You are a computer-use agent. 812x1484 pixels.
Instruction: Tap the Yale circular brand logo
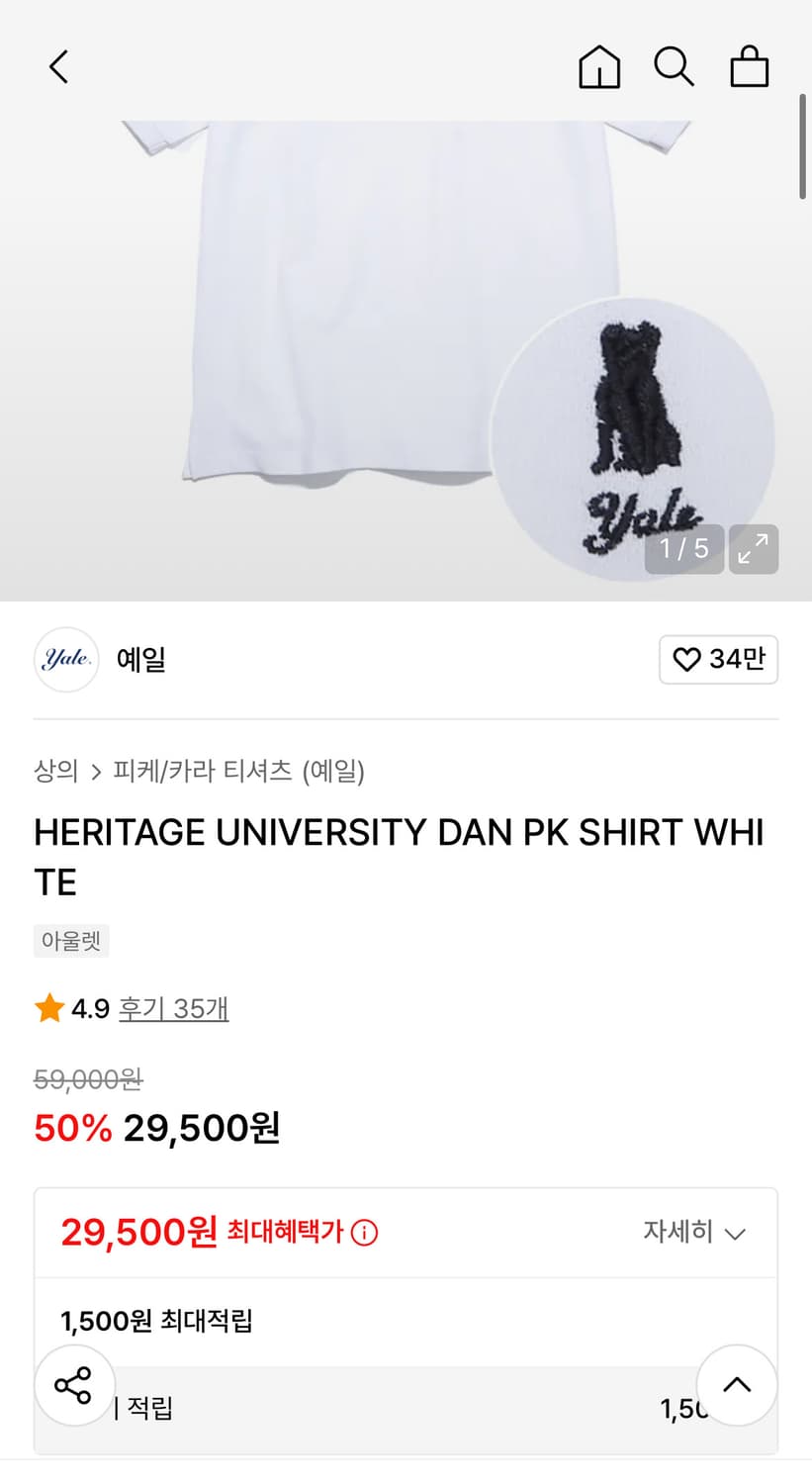click(65, 659)
